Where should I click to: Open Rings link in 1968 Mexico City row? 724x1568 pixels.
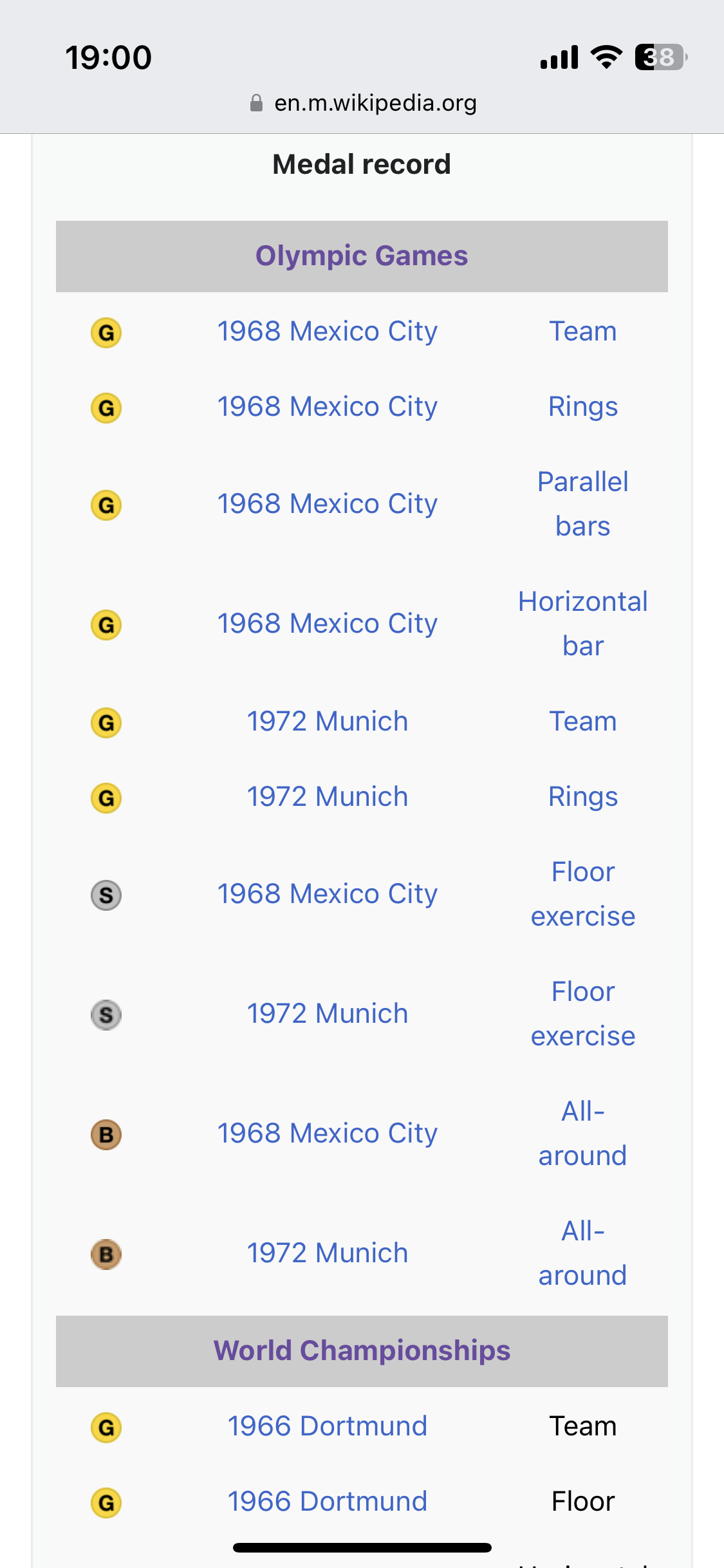click(583, 407)
